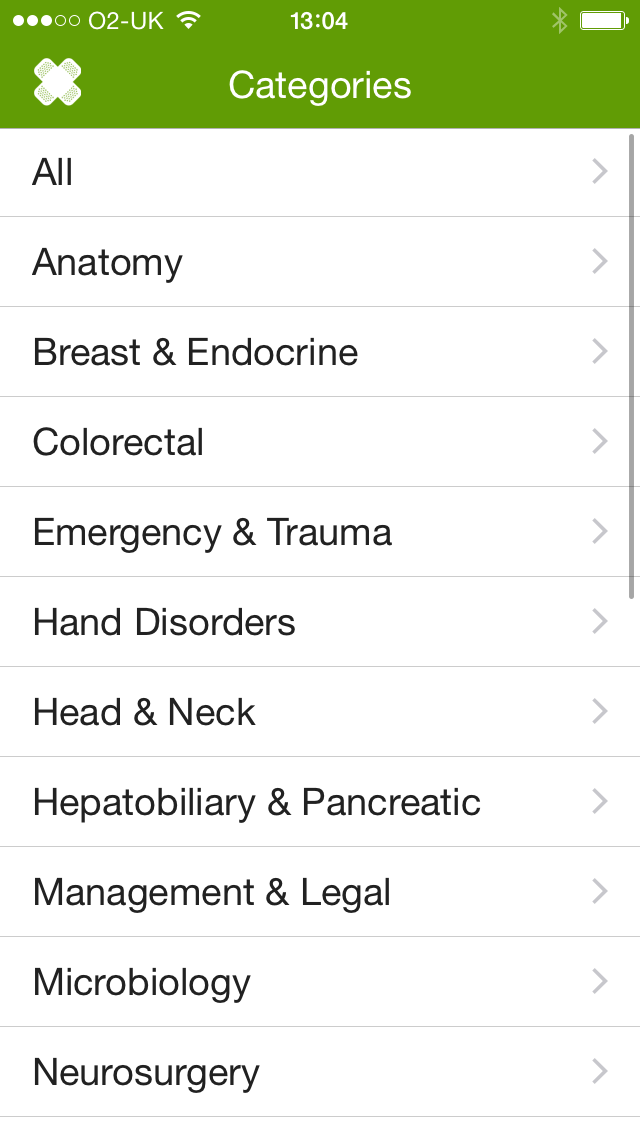640x1136 pixels.
Task: Open Emergency & Trauma
Action: (x=320, y=532)
